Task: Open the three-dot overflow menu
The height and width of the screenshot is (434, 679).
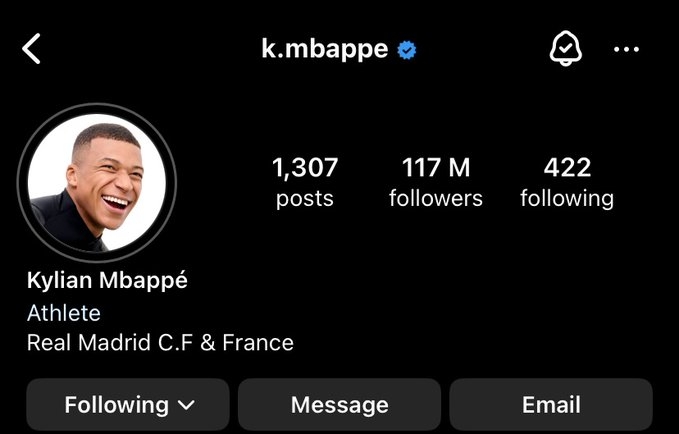Action: [627, 50]
